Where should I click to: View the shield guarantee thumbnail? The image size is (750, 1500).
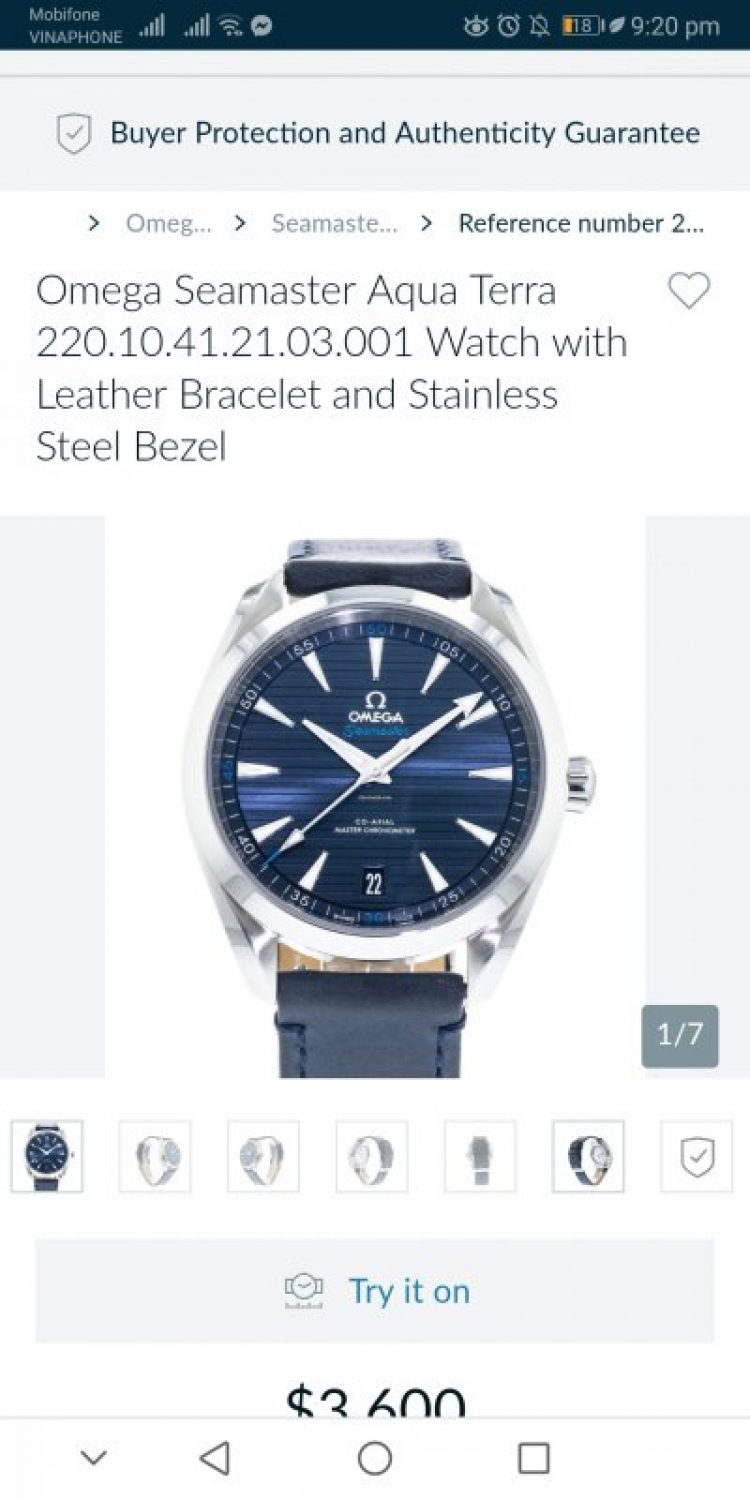(696, 1157)
